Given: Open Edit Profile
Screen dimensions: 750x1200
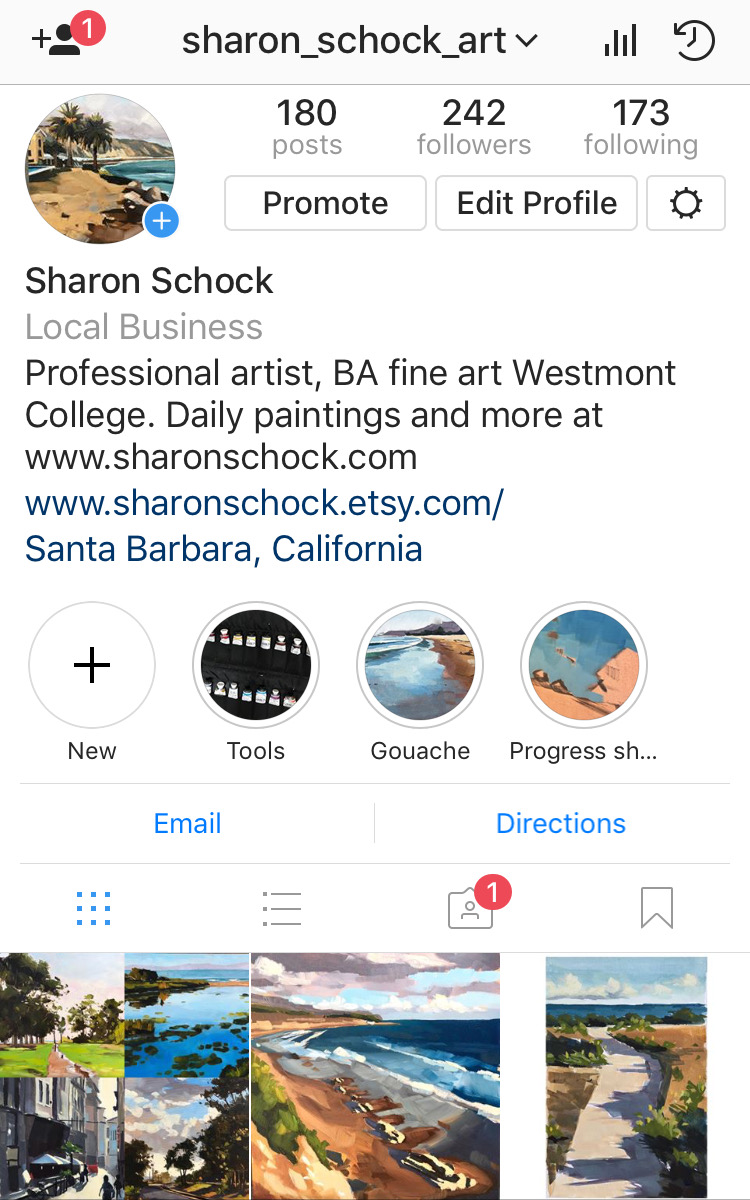Looking at the screenshot, I should point(536,203).
